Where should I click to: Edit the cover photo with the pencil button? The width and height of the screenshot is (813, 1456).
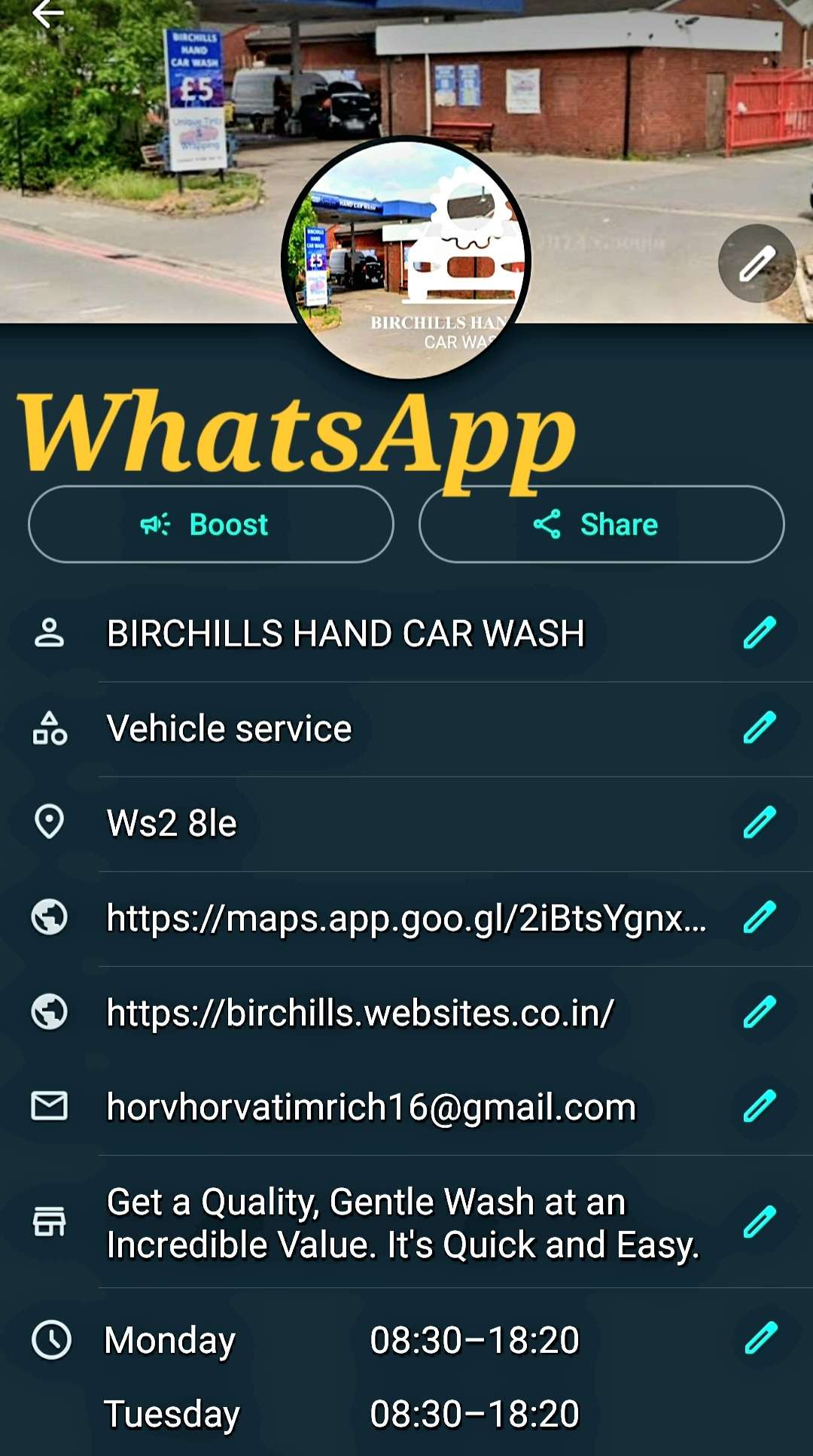point(757,263)
